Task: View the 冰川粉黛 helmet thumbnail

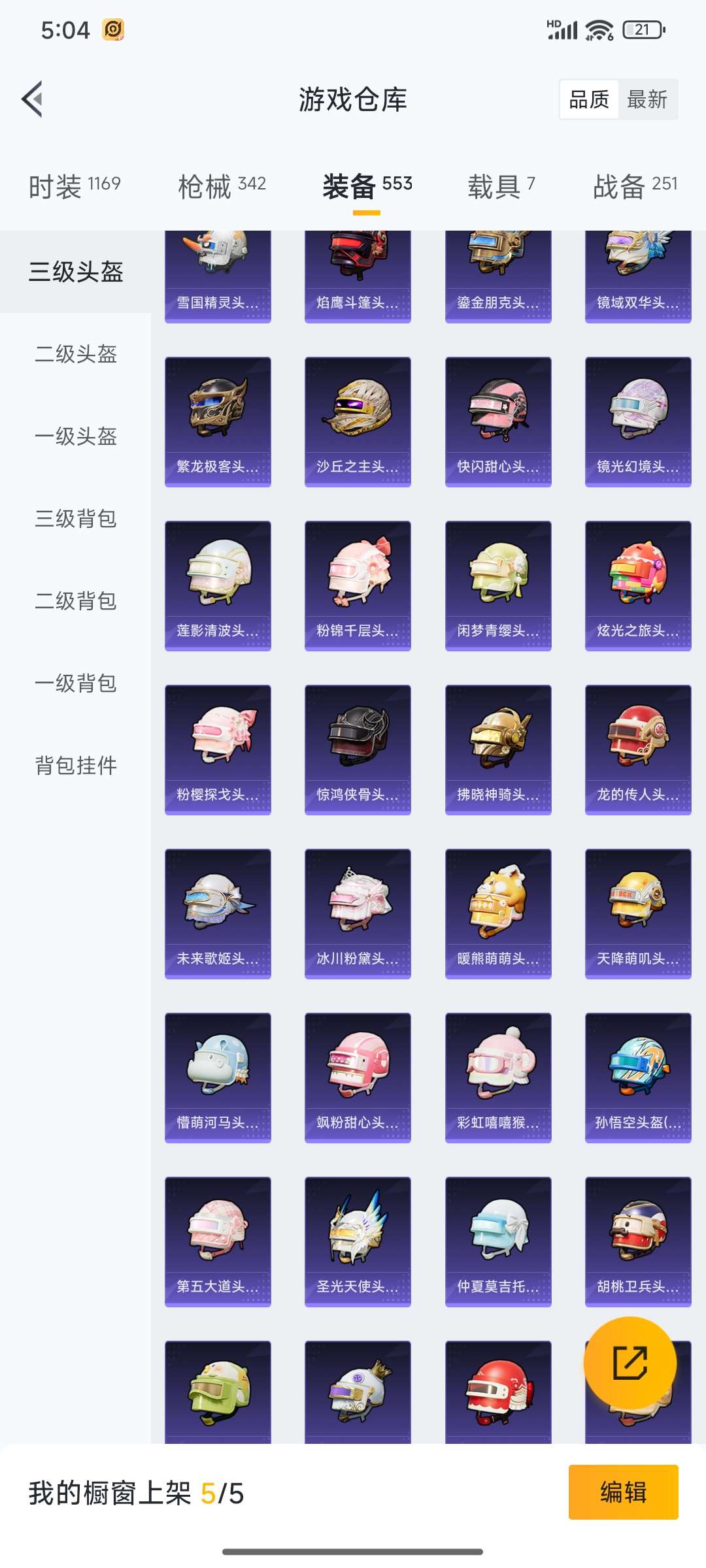Action: click(358, 915)
